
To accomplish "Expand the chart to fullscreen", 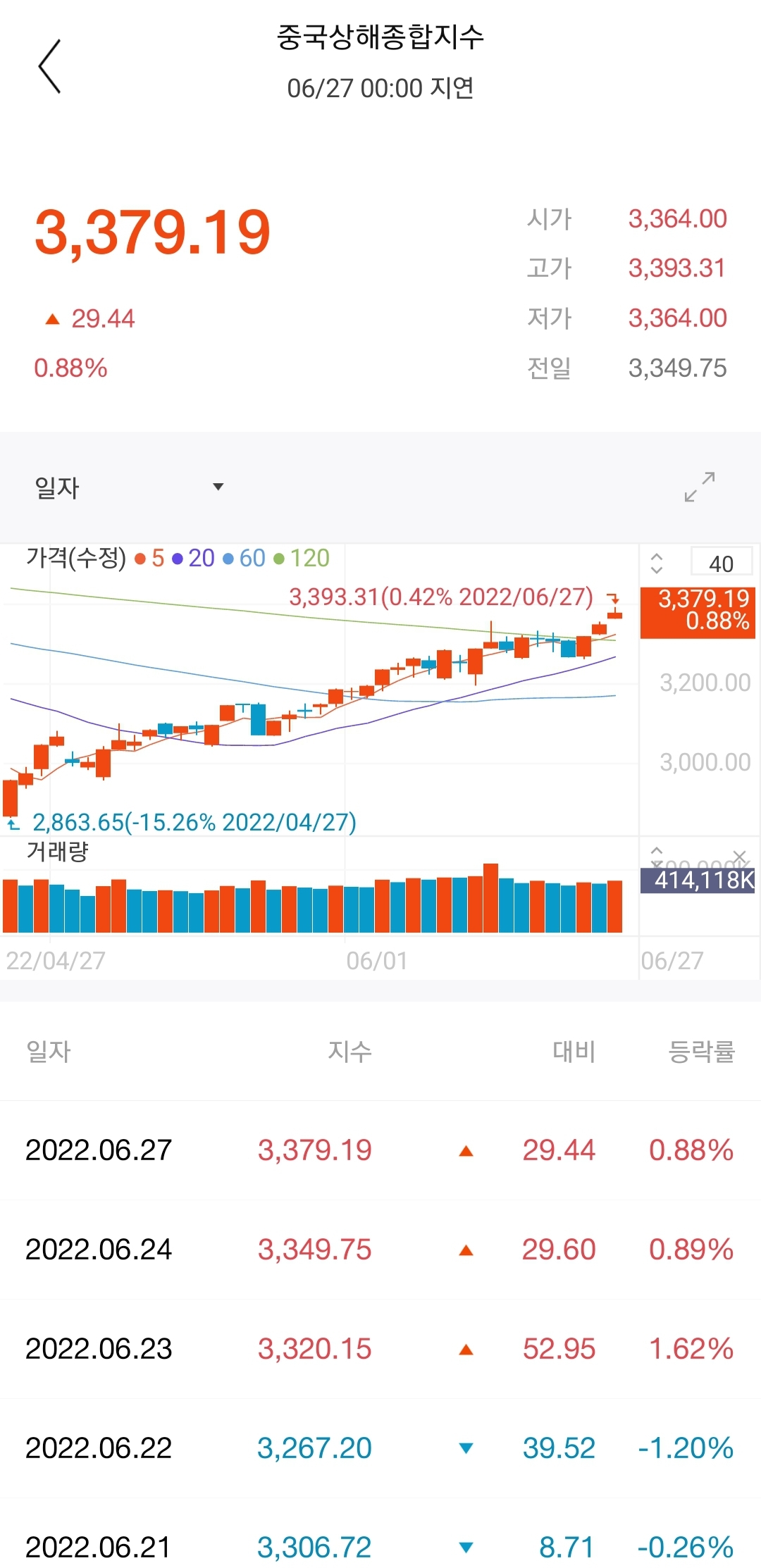I will [700, 487].
